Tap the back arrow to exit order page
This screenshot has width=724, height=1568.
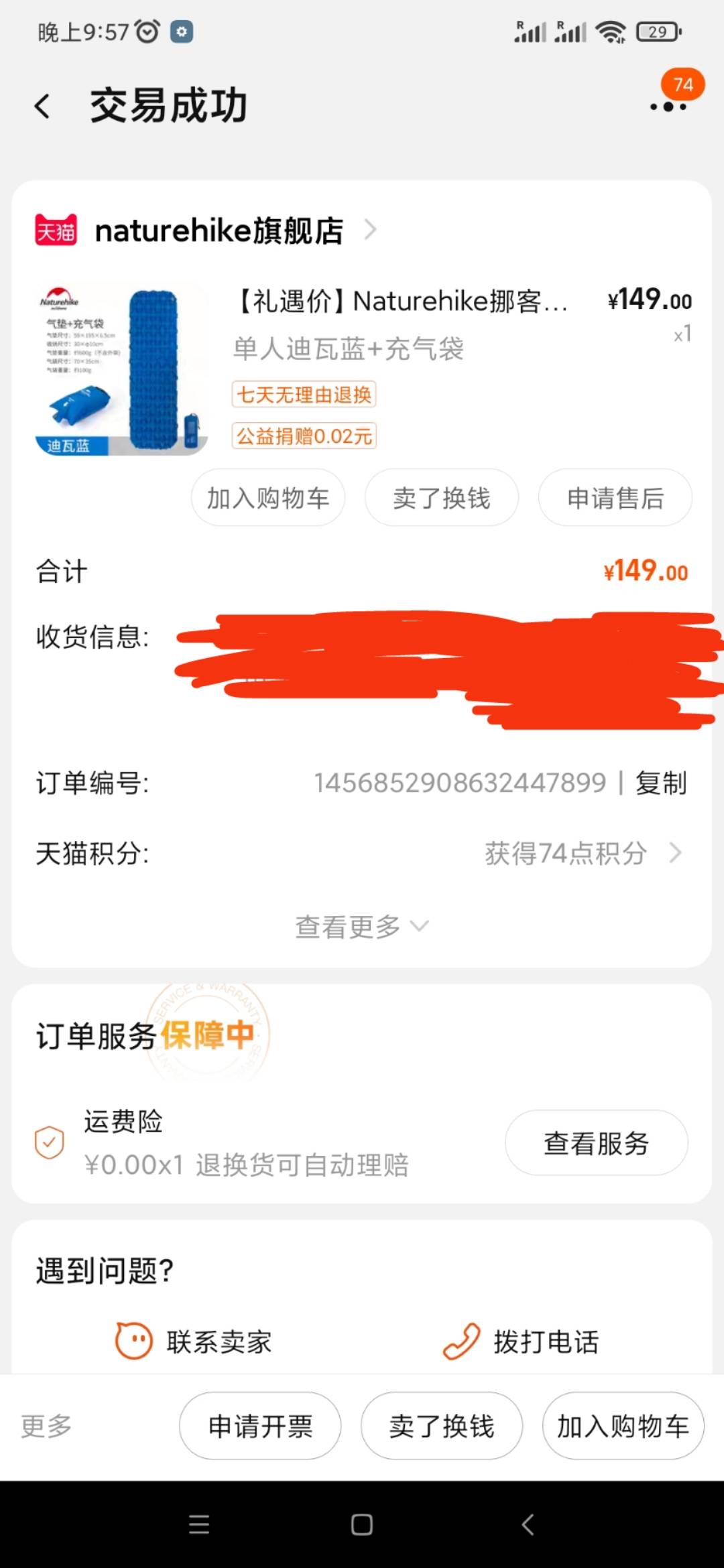(40, 106)
